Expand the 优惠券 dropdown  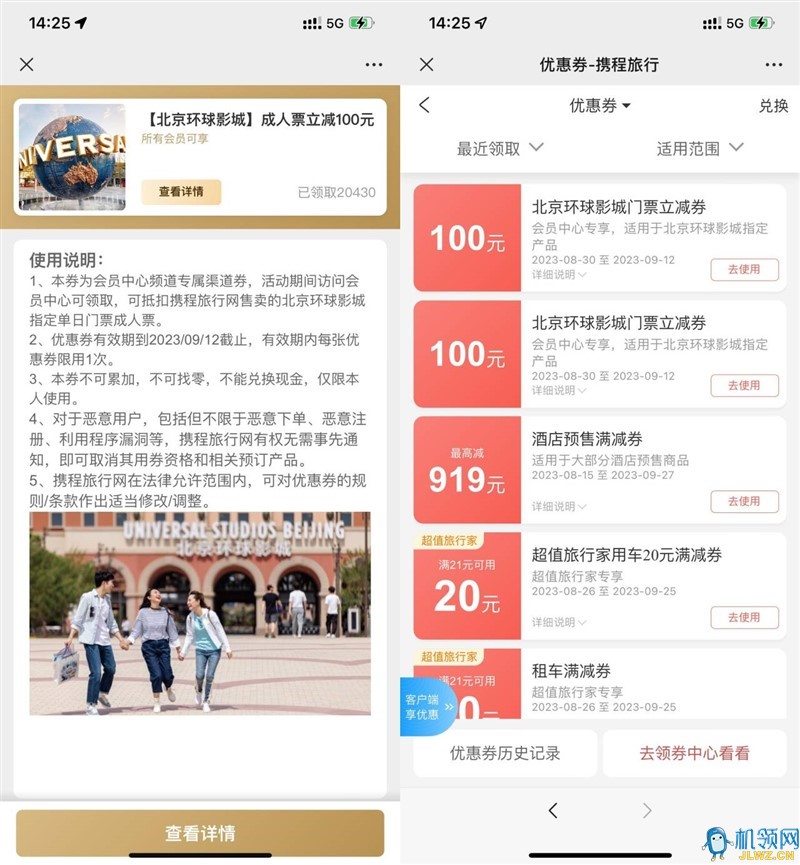[x=600, y=105]
